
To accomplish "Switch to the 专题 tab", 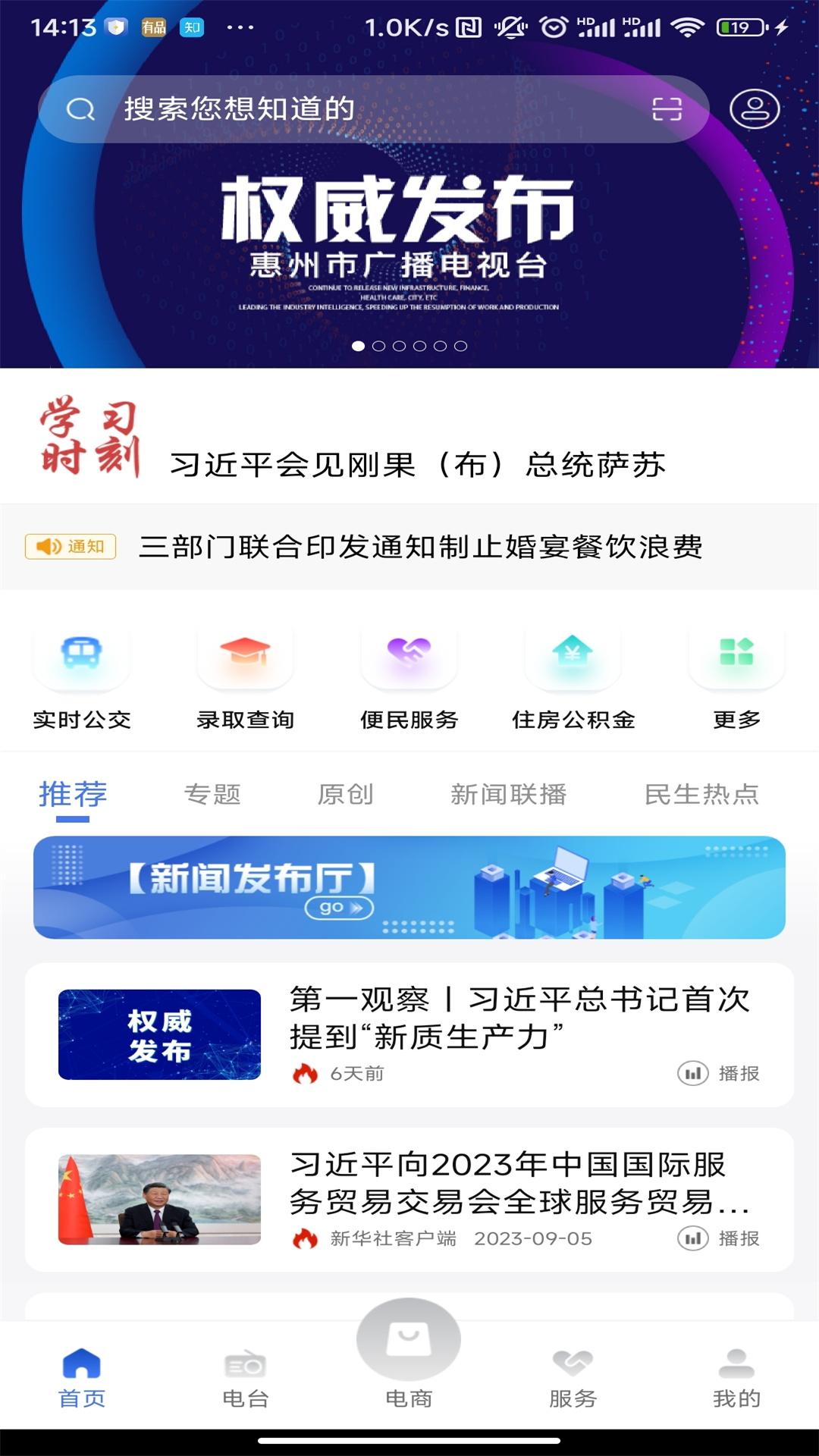I will coord(213,795).
